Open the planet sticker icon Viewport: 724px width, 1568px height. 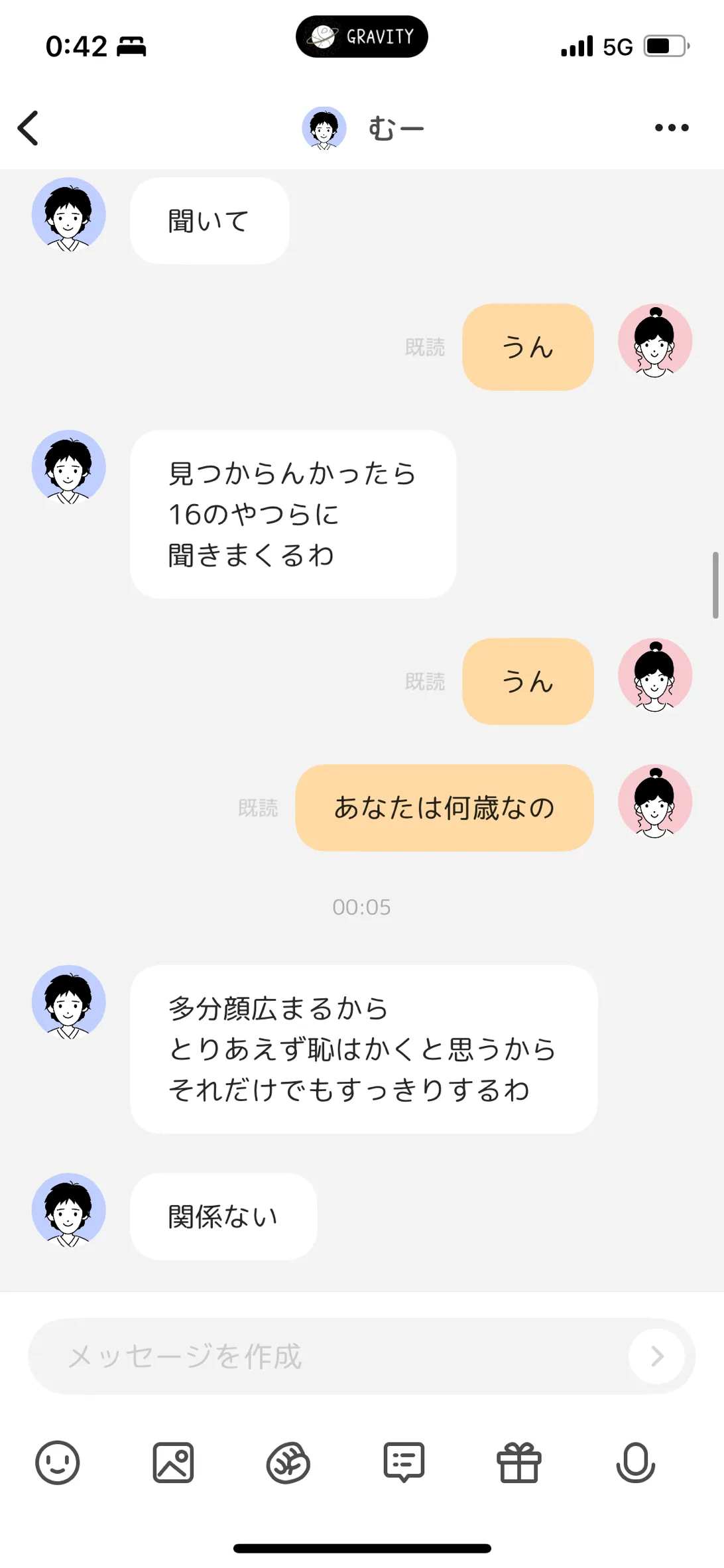288,1463
